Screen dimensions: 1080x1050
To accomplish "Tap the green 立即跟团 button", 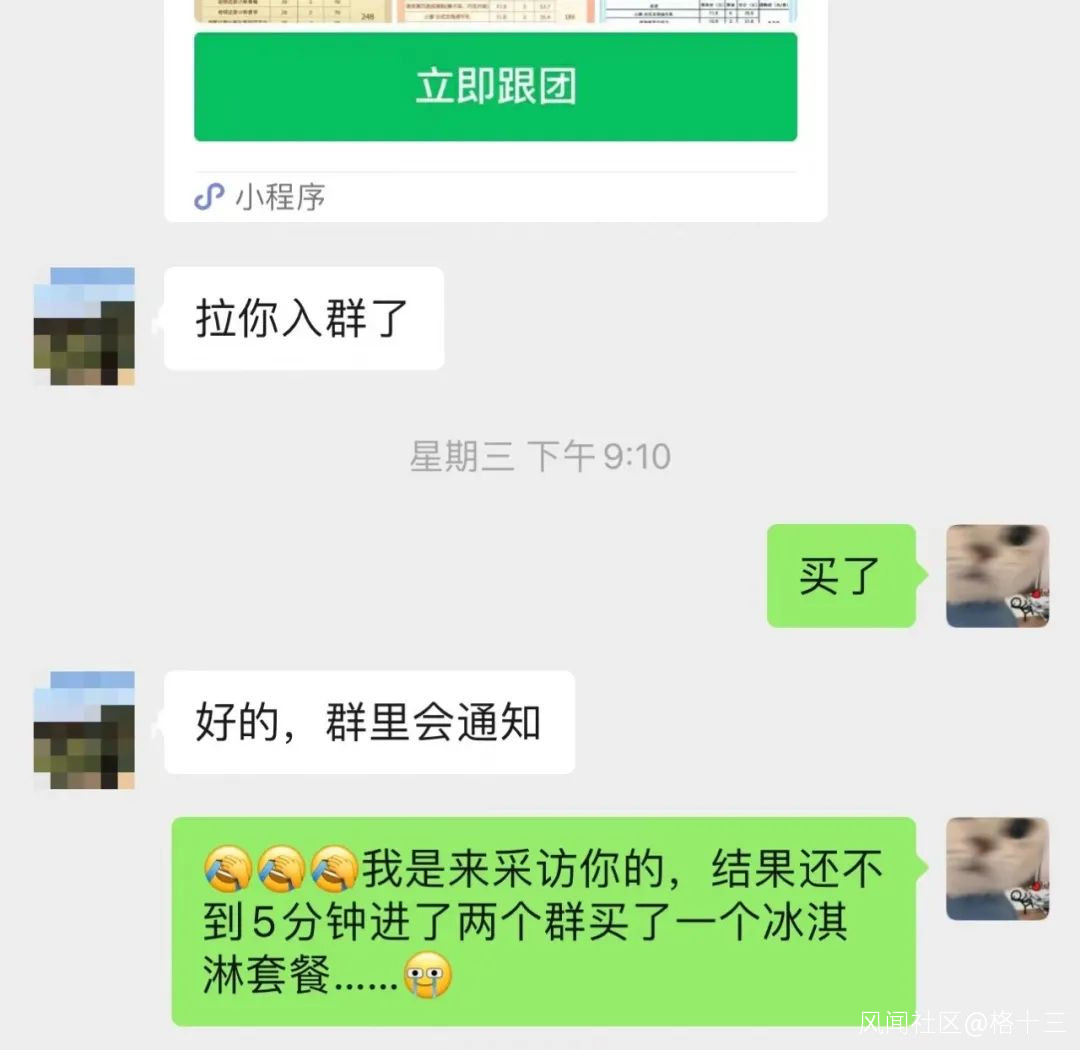I will (x=495, y=87).
